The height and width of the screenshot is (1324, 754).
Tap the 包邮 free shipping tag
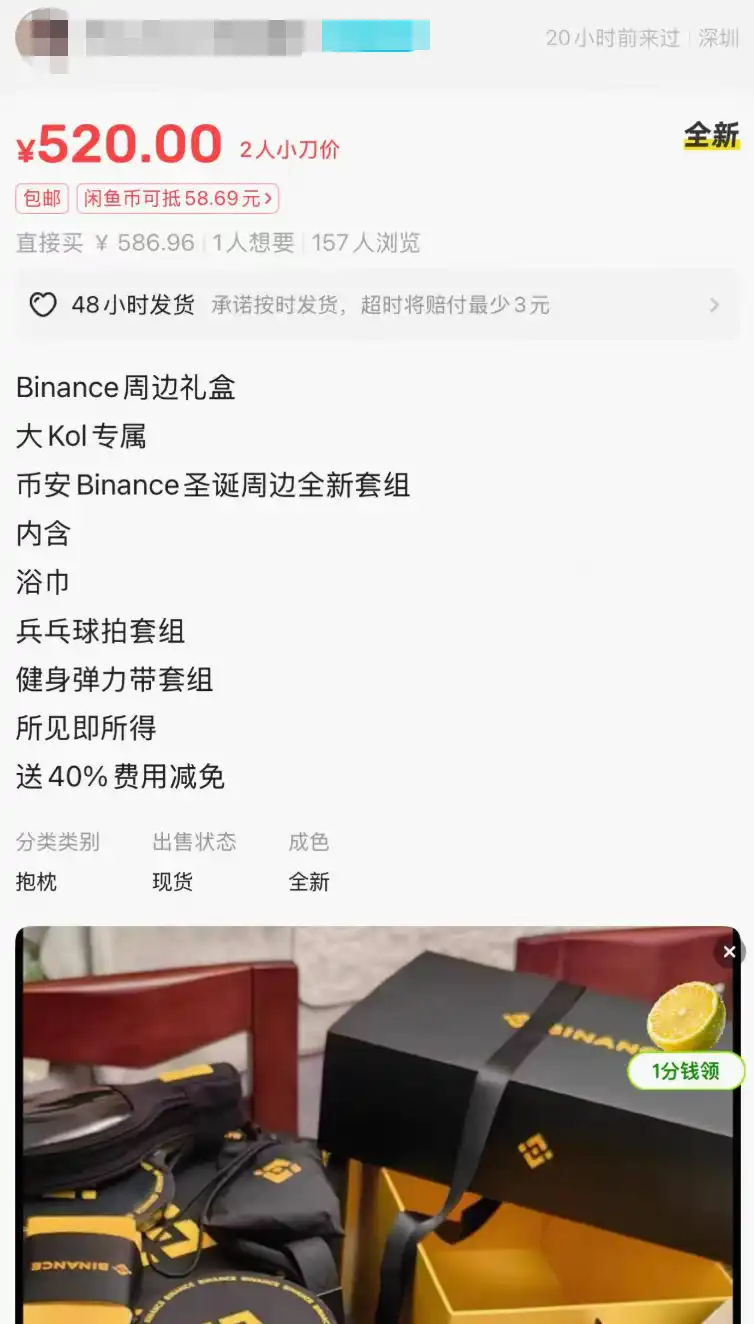click(41, 199)
